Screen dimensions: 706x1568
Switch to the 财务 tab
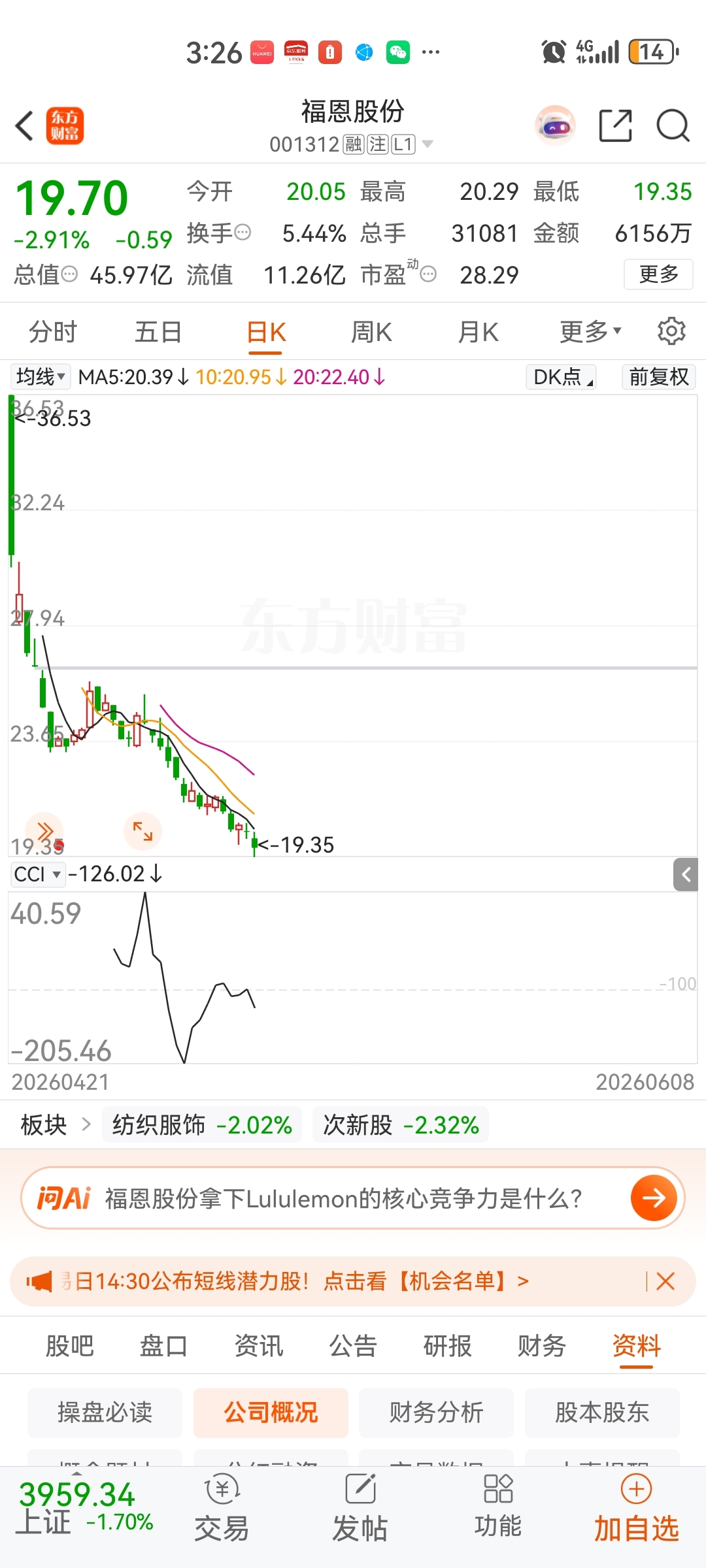click(541, 1346)
